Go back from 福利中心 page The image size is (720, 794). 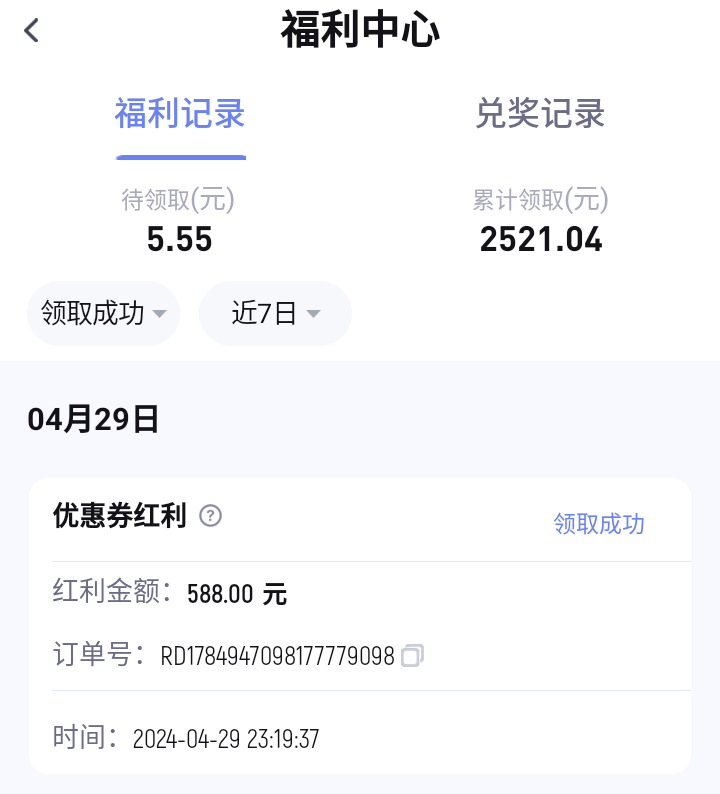coord(32,31)
